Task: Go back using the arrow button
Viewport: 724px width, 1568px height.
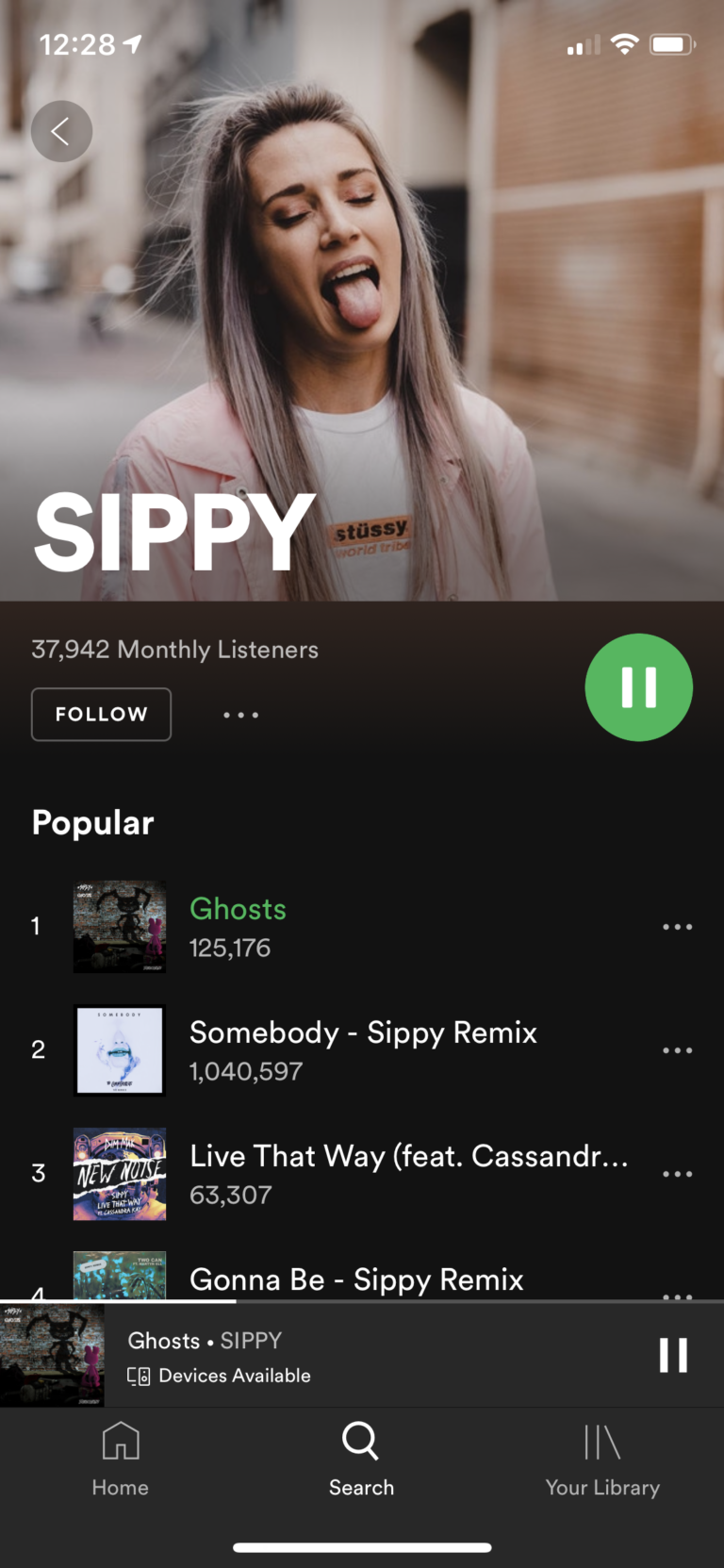Action: tap(61, 131)
